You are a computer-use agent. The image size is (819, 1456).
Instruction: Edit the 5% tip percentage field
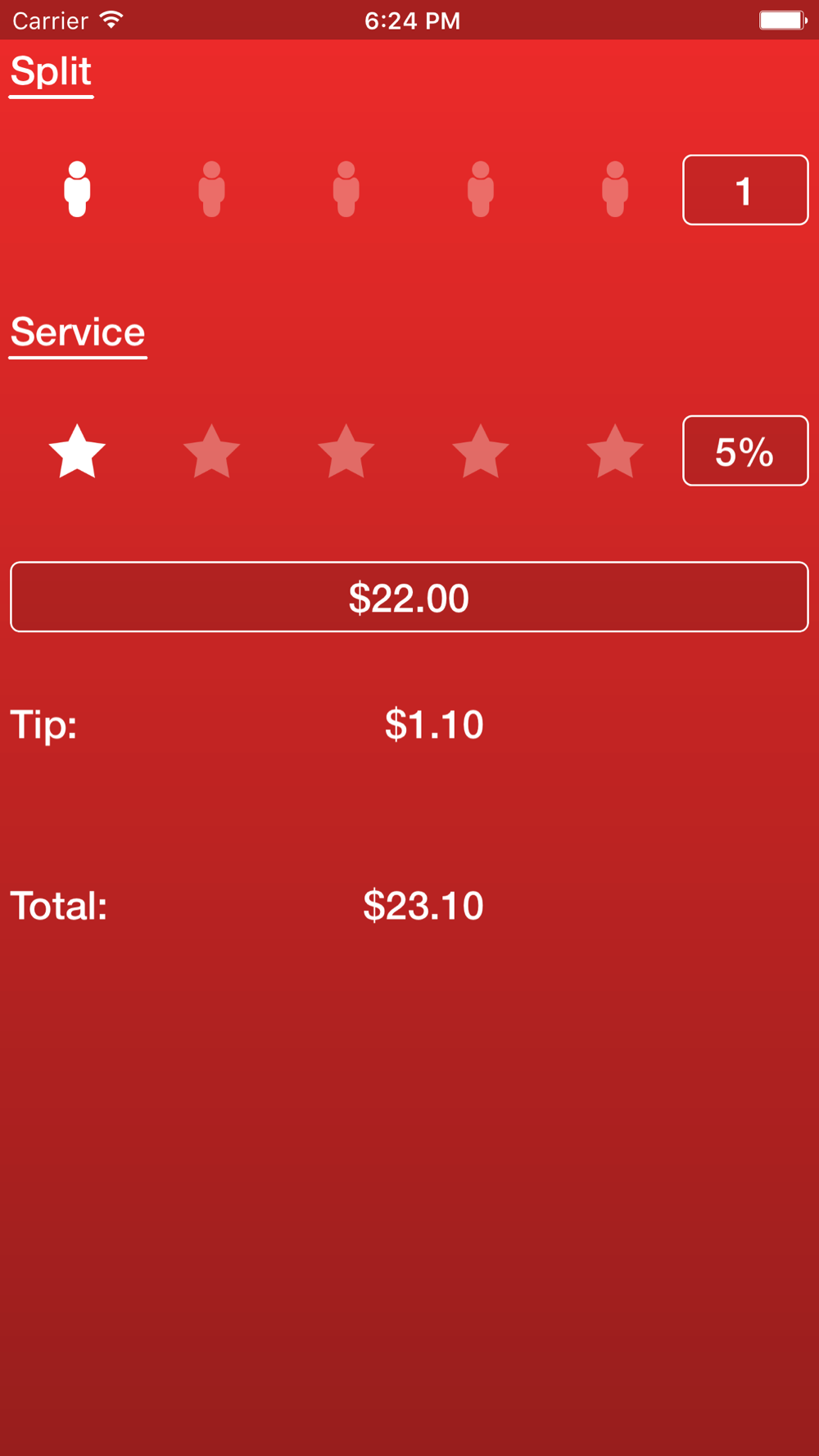tap(745, 451)
